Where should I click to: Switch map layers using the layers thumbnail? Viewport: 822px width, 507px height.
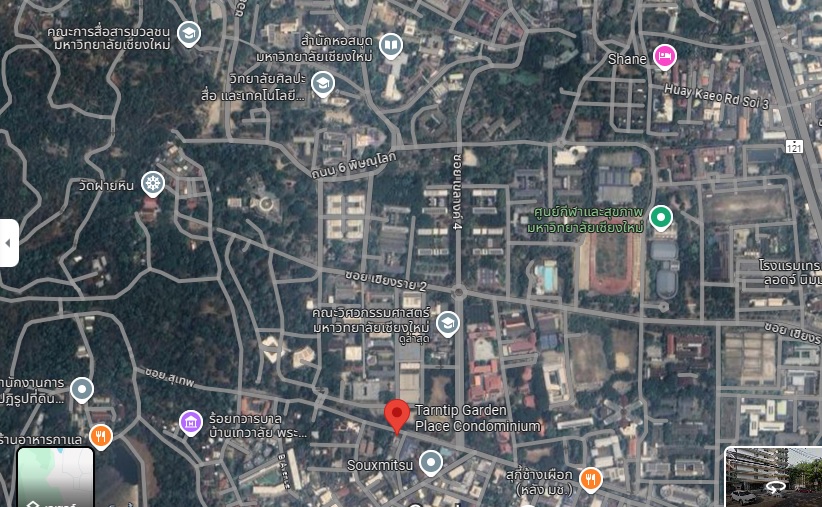pyautogui.click(x=56, y=478)
